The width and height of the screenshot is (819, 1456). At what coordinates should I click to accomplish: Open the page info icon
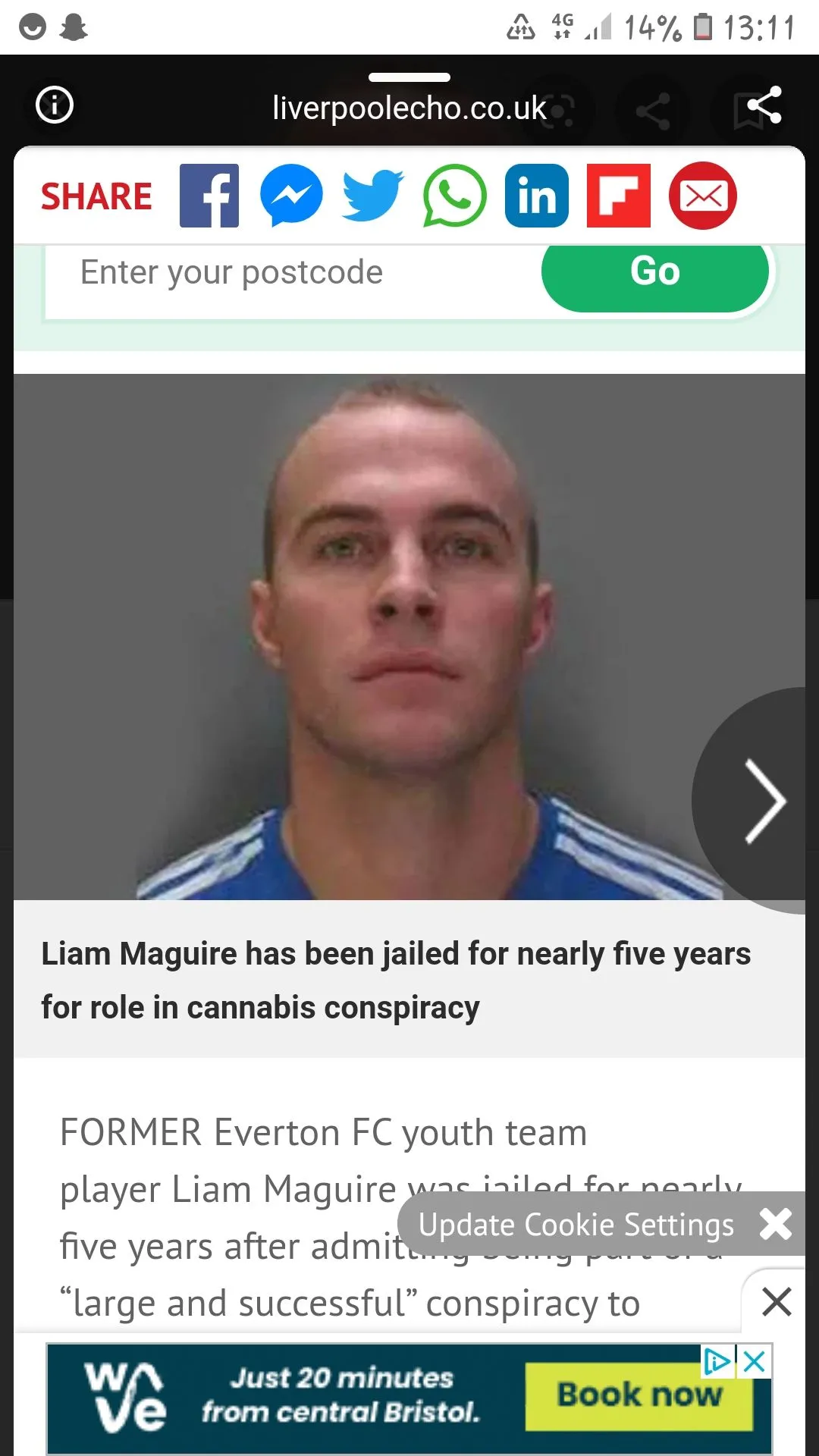pos(55,105)
